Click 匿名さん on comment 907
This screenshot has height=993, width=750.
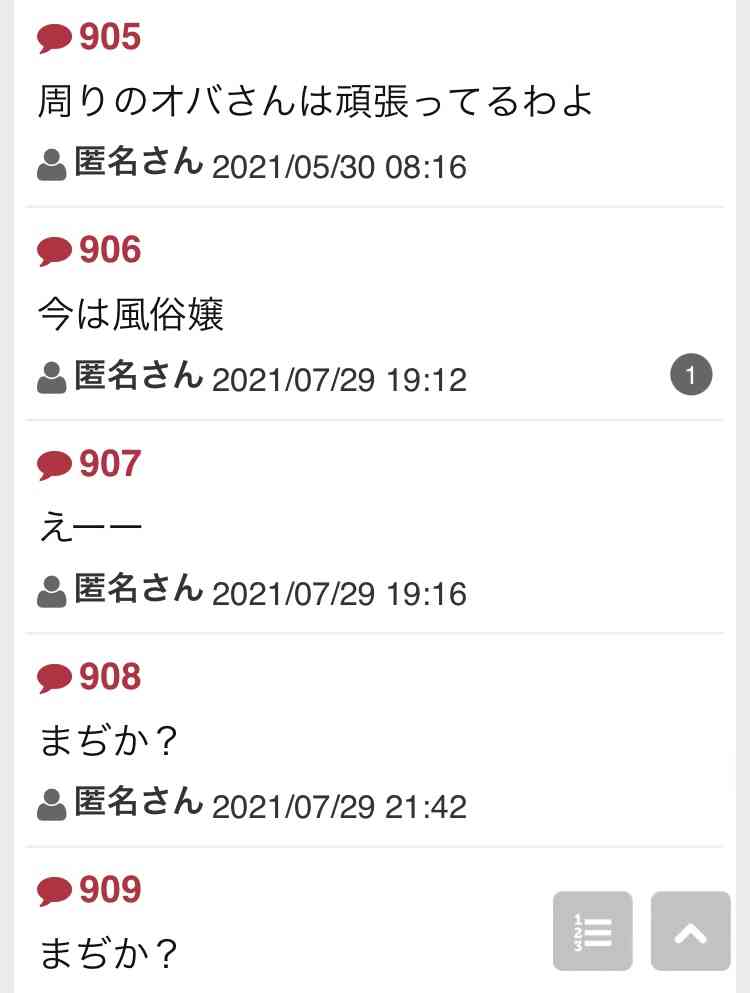135,591
